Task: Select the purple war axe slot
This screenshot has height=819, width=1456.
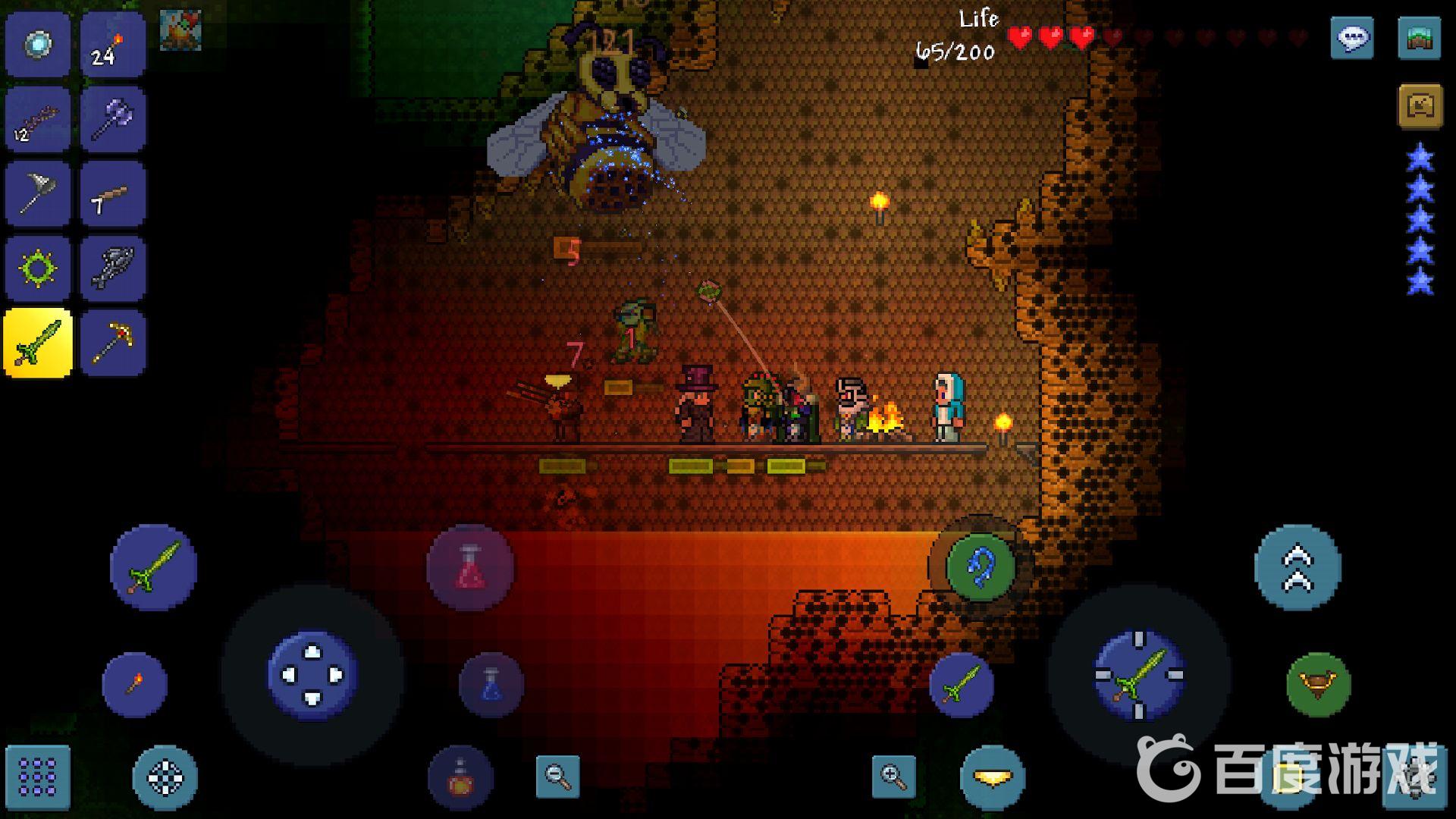Action: 112,119
